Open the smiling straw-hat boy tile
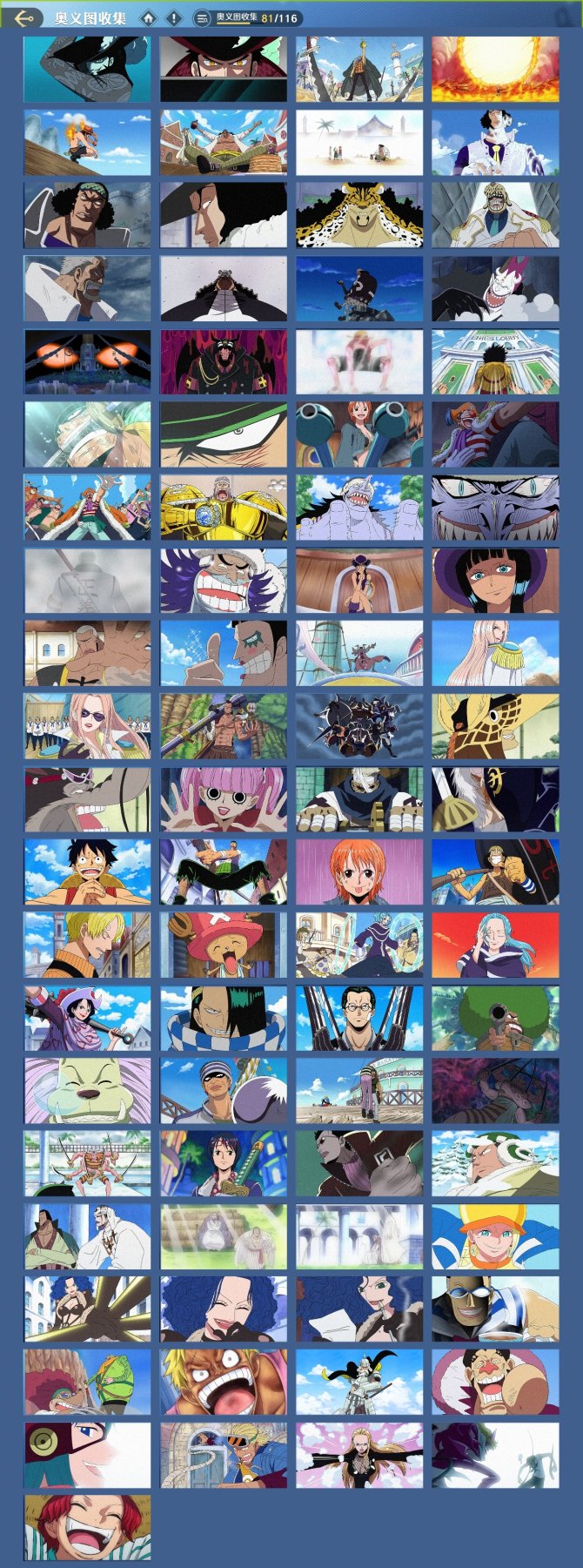Screen dimensions: 583x1568 point(87,872)
